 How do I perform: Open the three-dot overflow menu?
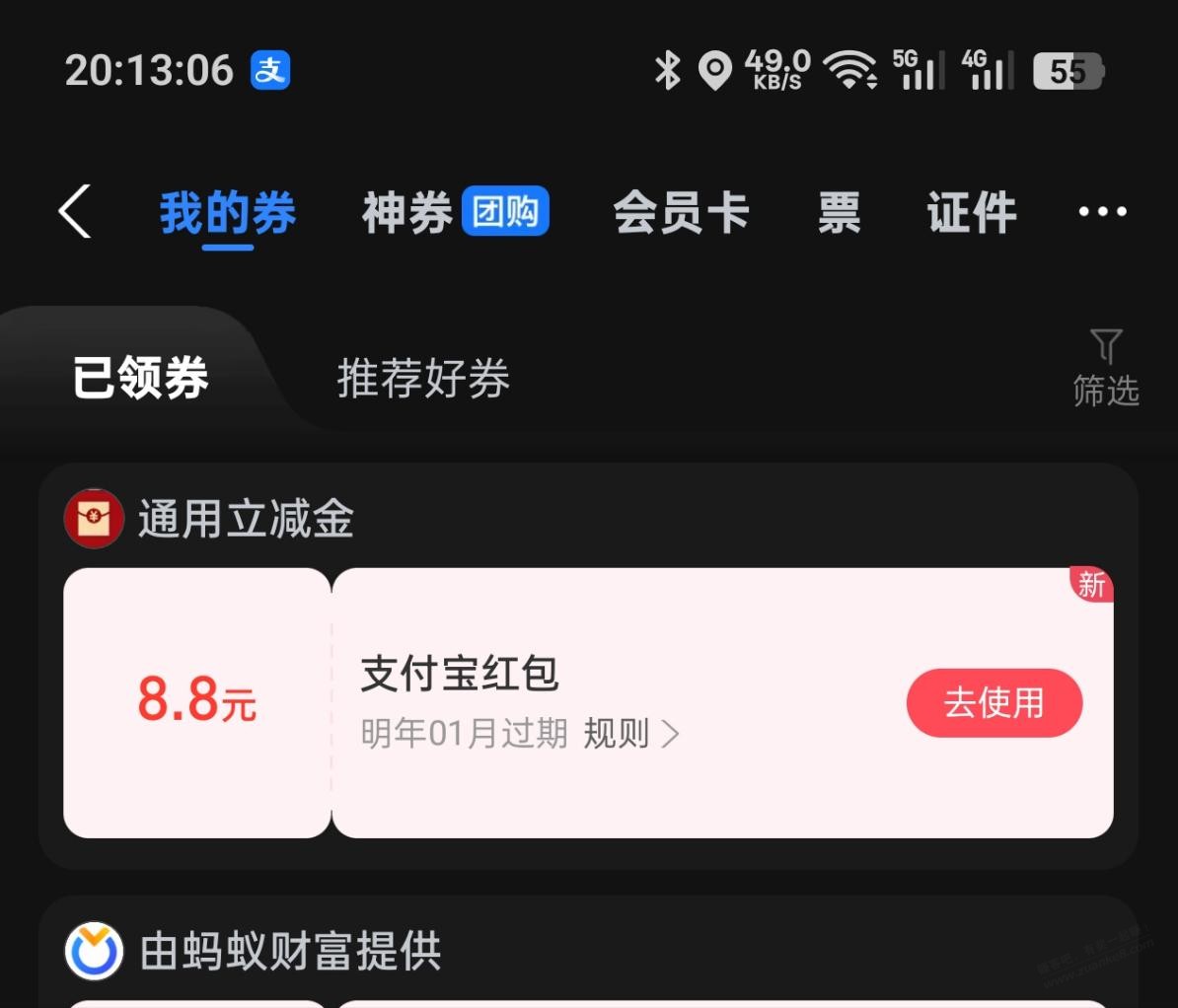coord(1102,212)
